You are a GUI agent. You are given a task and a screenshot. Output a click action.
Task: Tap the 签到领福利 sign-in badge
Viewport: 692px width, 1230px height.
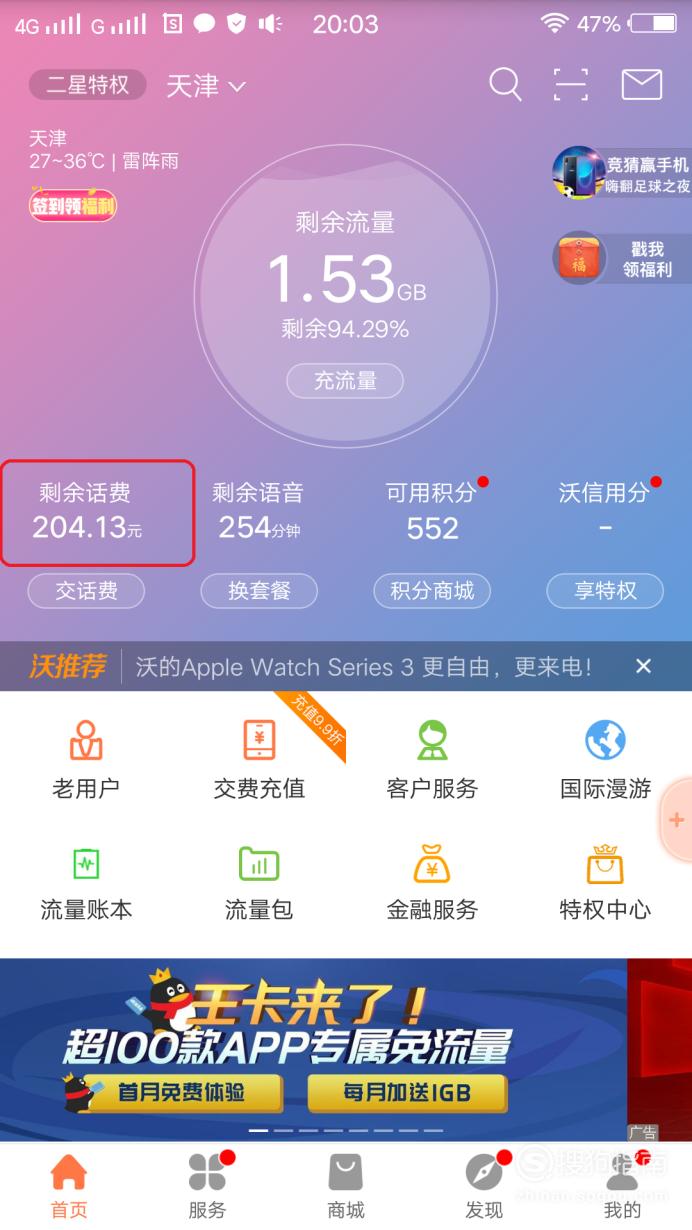click(73, 205)
